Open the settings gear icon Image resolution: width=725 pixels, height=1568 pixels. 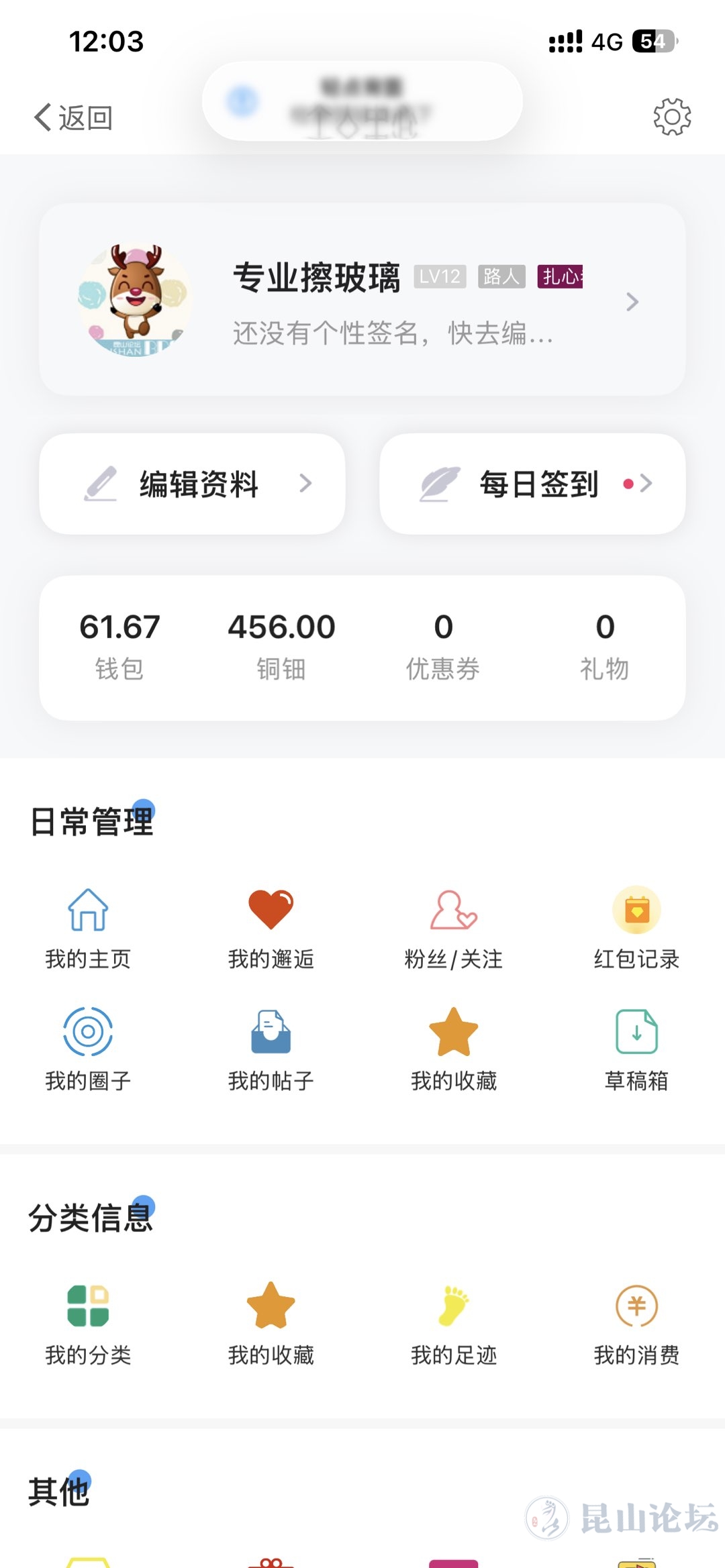(x=672, y=117)
